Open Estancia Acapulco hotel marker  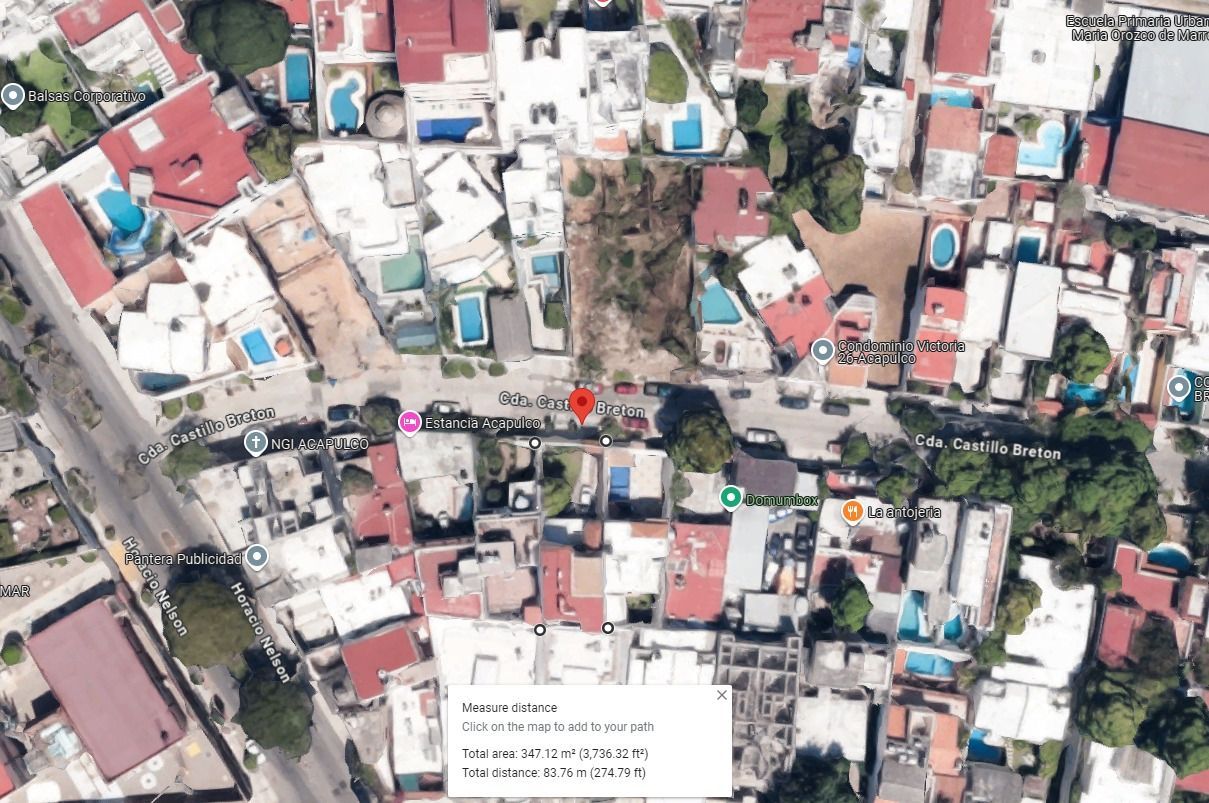point(409,423)
